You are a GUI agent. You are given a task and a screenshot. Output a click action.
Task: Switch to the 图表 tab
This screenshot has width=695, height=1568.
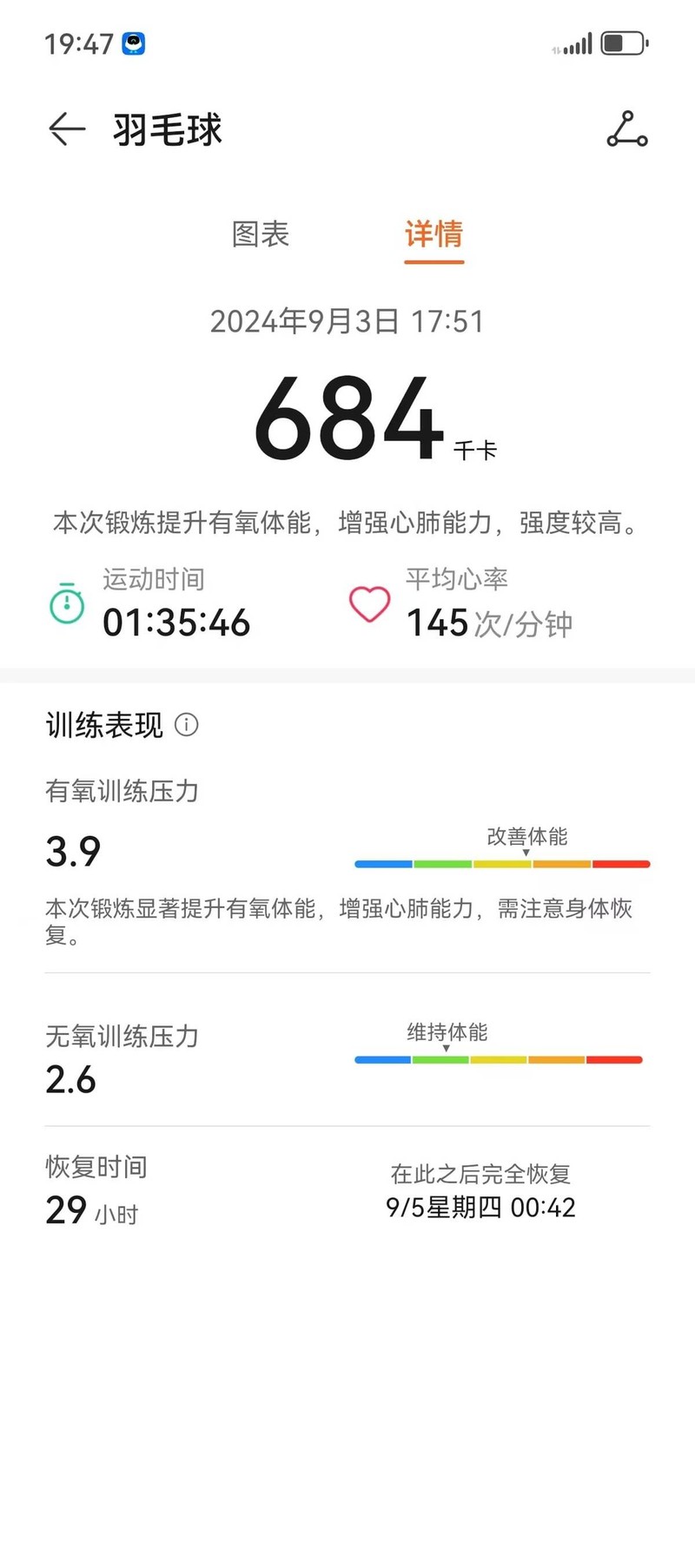(x=259, y=235)
